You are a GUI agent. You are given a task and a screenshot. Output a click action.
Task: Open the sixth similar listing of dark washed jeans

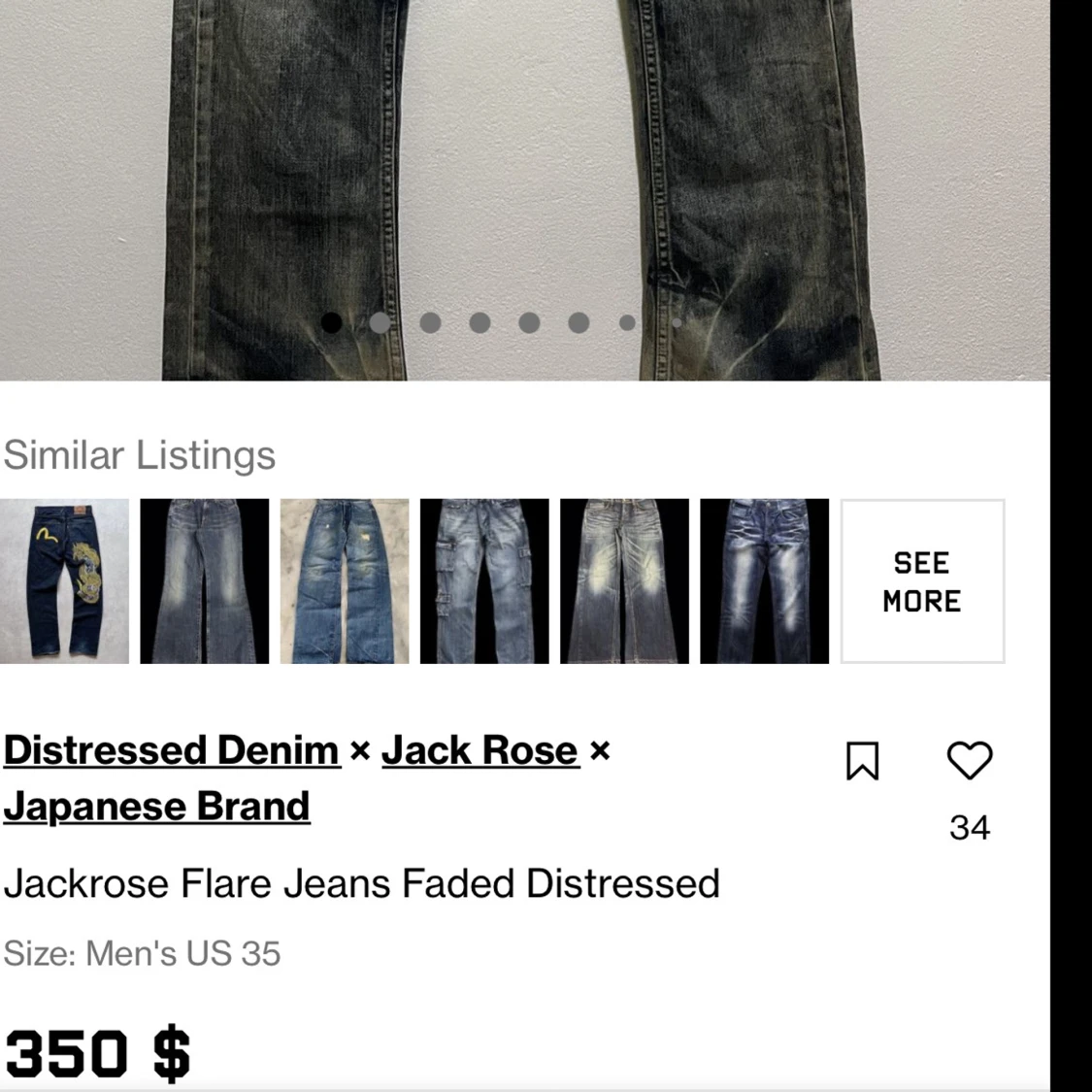[764, 581]
